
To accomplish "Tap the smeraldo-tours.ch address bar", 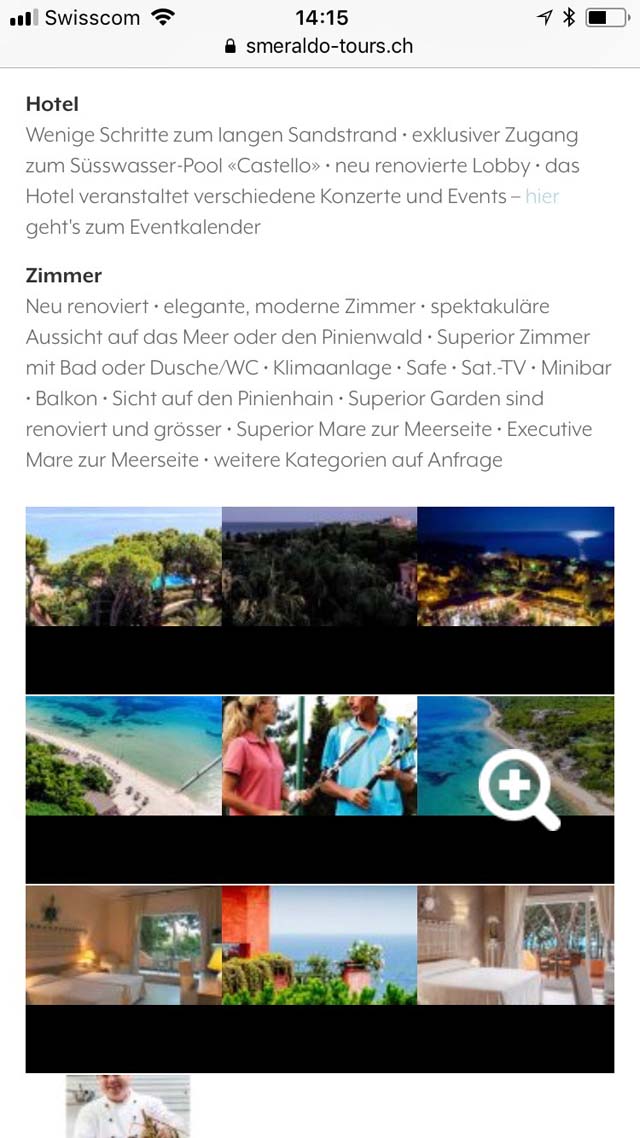I will coord(319,46).
